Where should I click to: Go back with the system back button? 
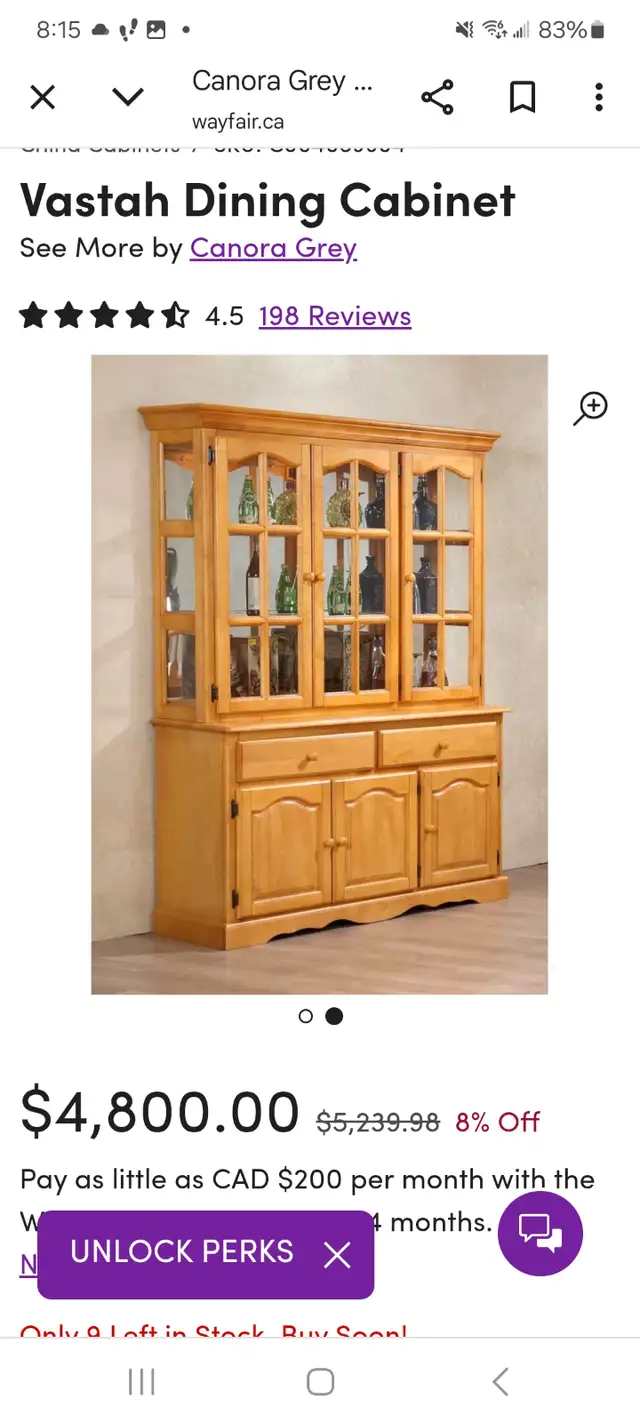[500, 1382]
